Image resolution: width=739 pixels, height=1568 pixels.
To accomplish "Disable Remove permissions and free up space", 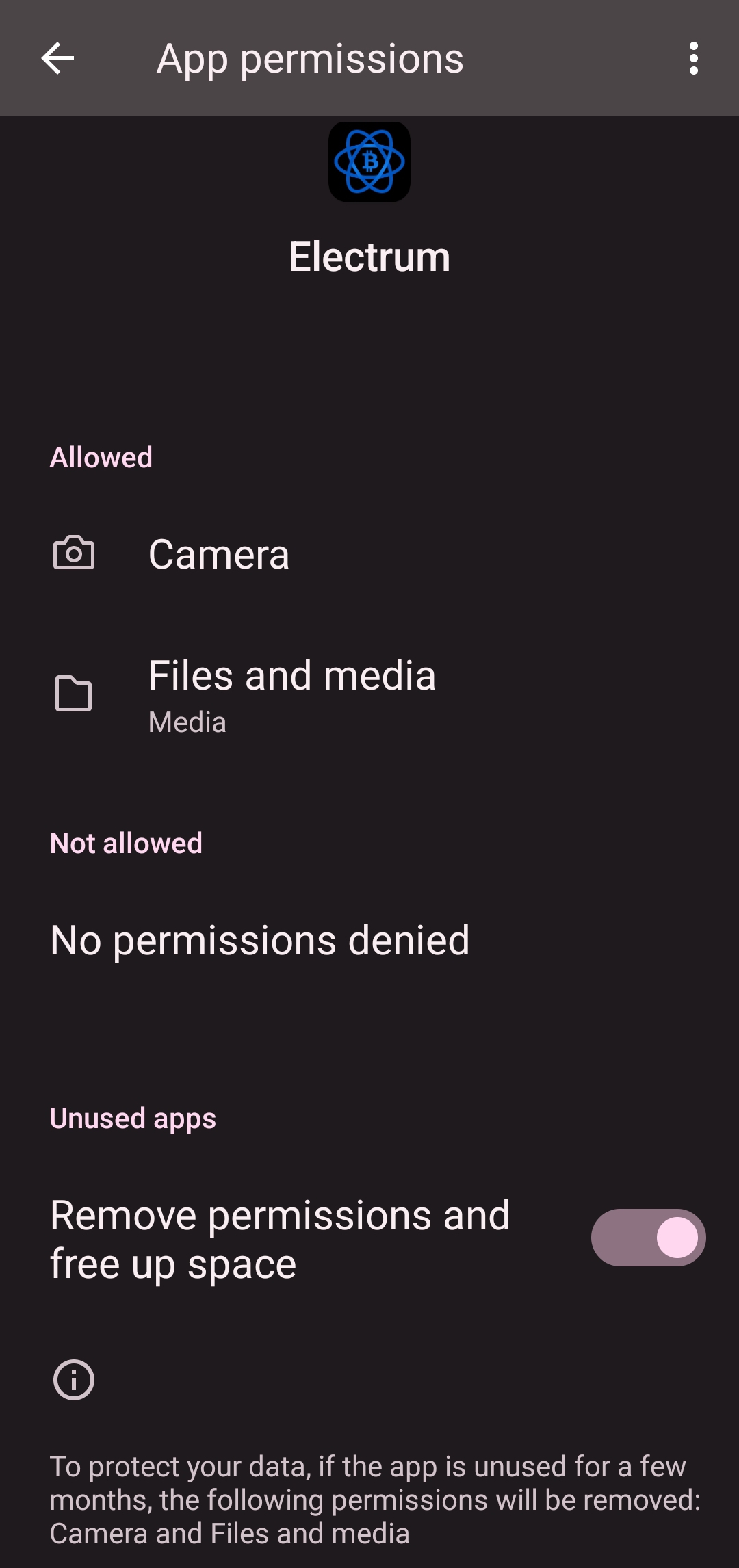I will pos(648,1238).
